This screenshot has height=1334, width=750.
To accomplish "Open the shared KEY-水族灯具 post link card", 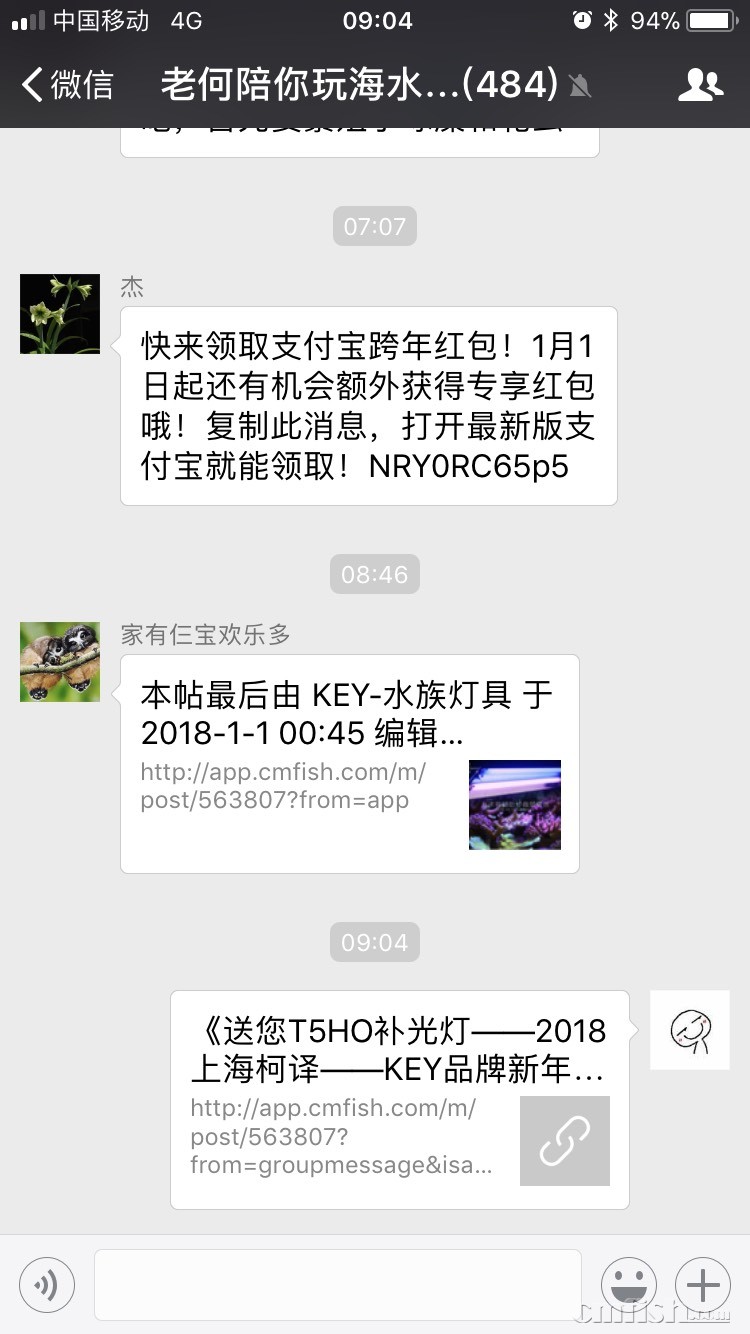I will [350, 764].
